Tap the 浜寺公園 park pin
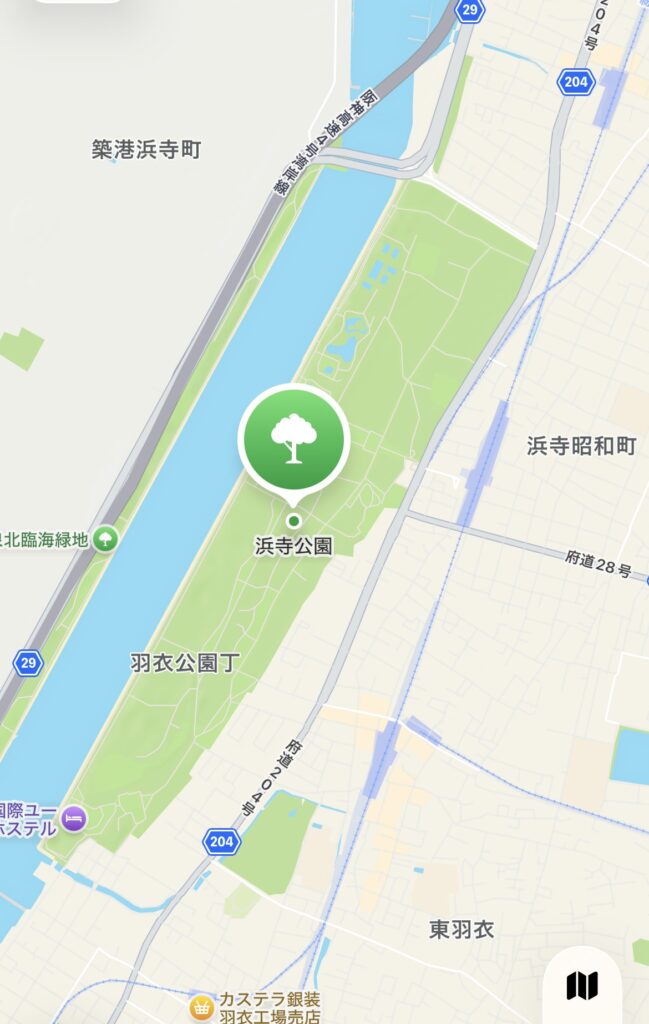 [x=293, y=440]
